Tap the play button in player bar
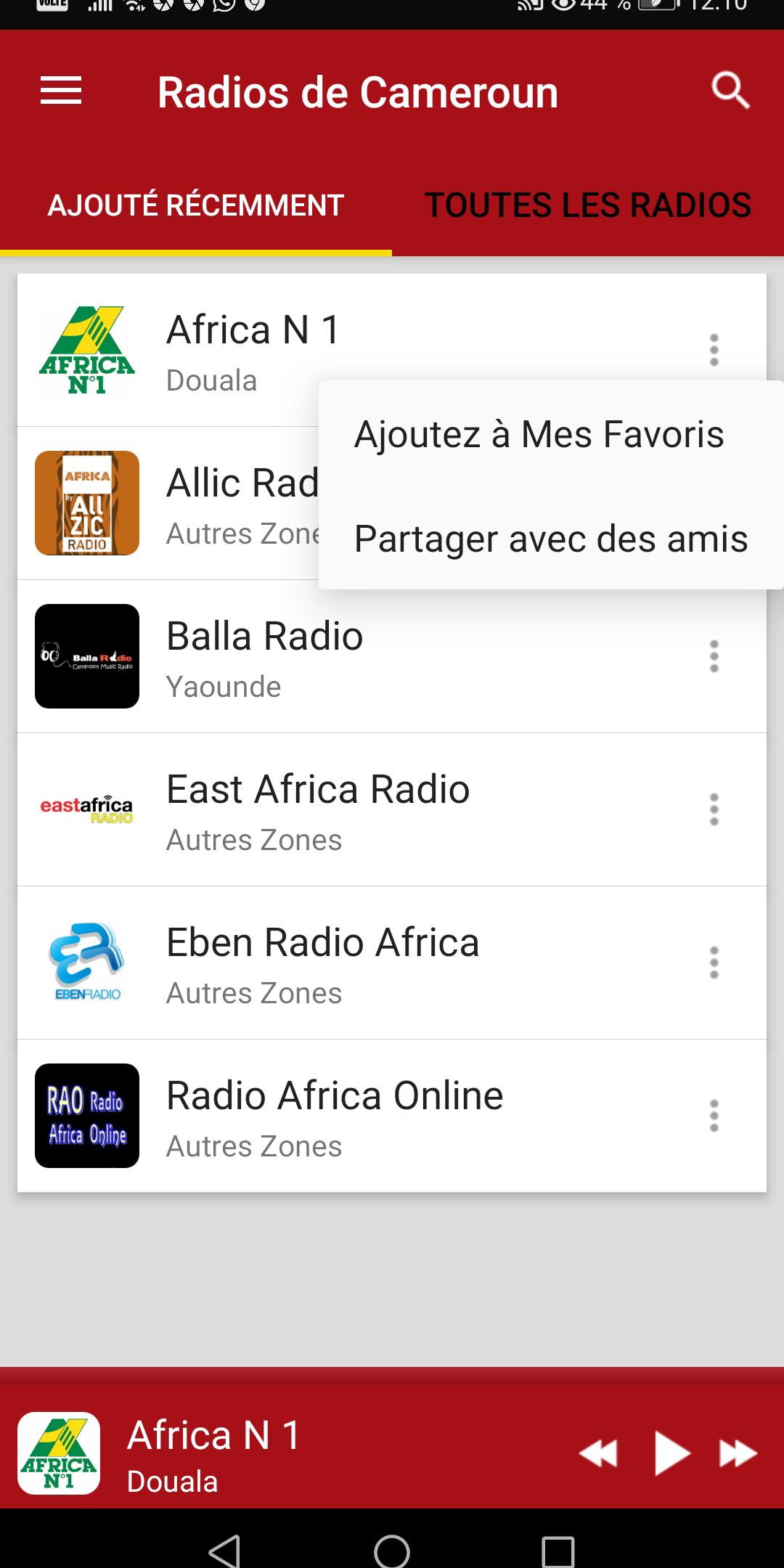This screenshot has width=784, height=1568. (671, 1453)
